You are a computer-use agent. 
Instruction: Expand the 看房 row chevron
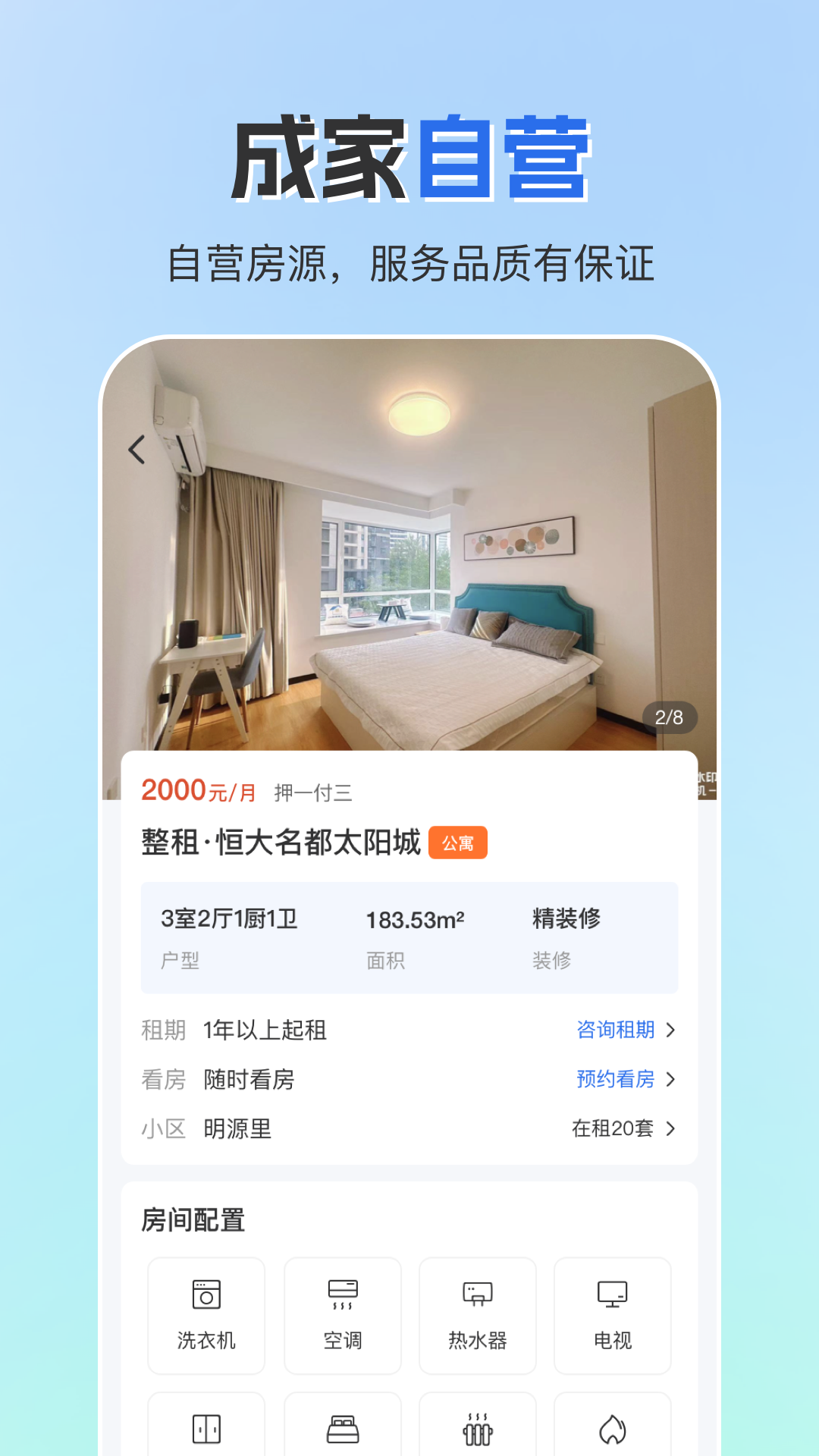tap(670, 1080)
